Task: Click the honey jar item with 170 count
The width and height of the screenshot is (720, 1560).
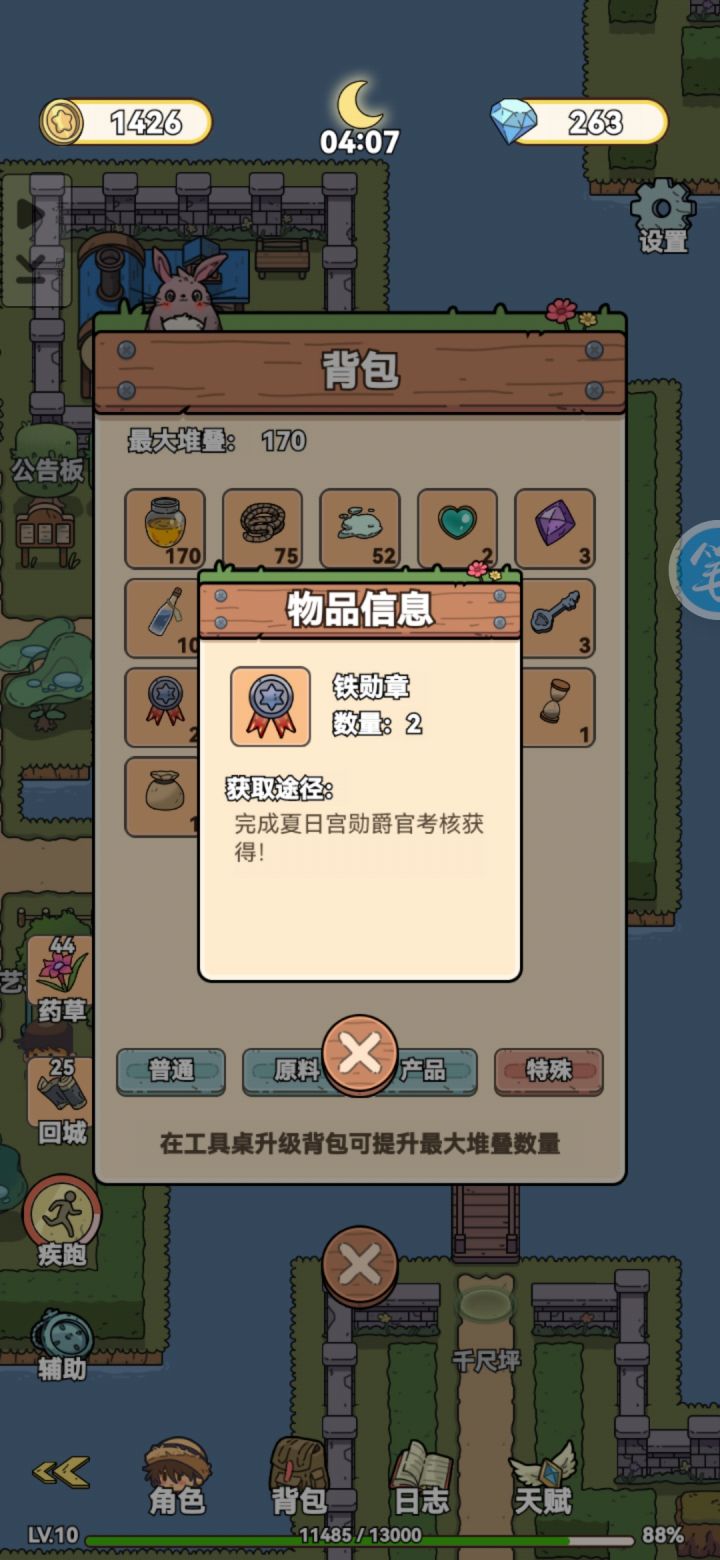Action: pos(166,527)
